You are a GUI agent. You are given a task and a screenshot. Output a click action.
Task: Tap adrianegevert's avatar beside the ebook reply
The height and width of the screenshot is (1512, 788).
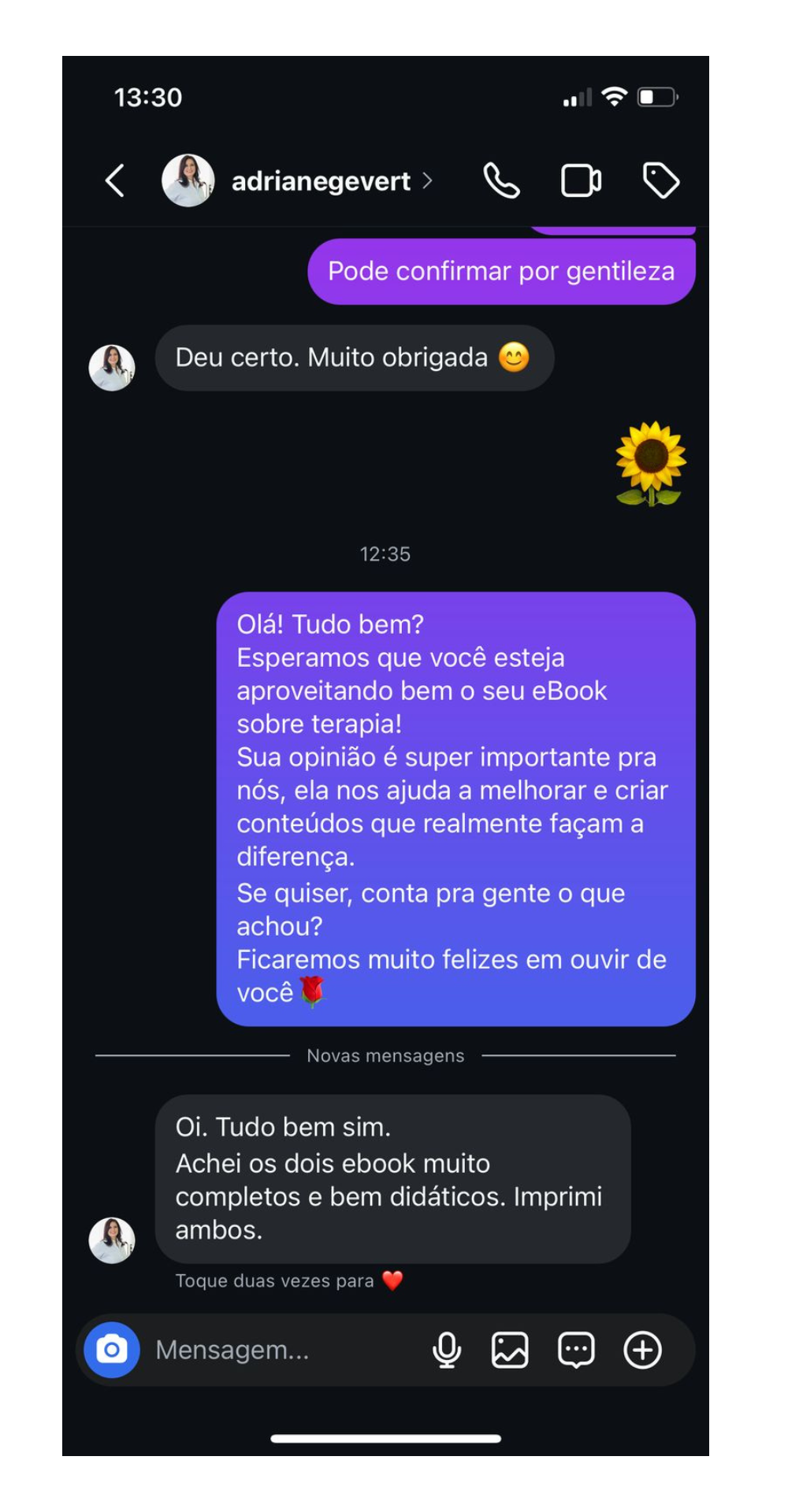(x=112, y=1240)
